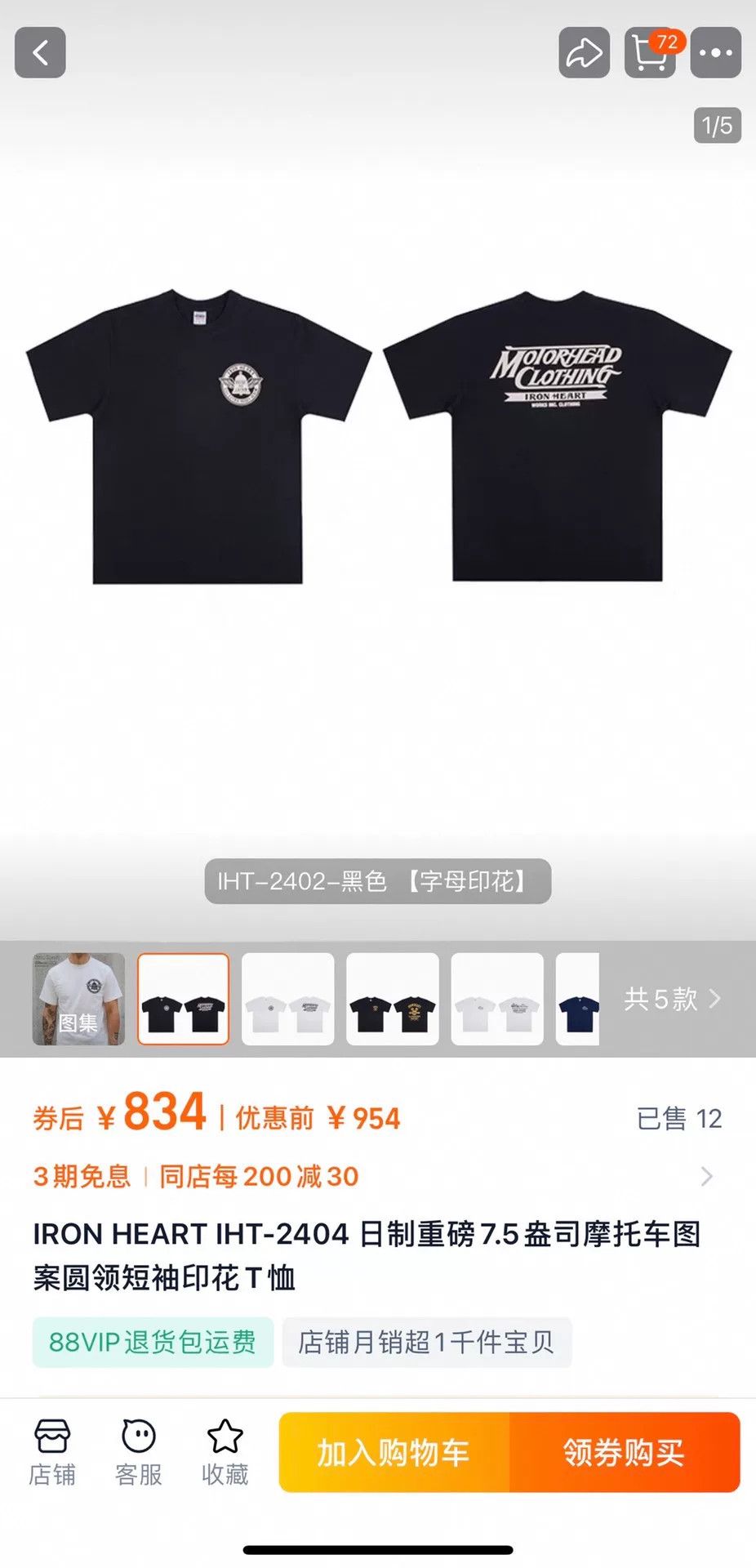The image size is (756, 1568).
Task: Select the black tee with yellow print thumbnail
Action: 393,999
